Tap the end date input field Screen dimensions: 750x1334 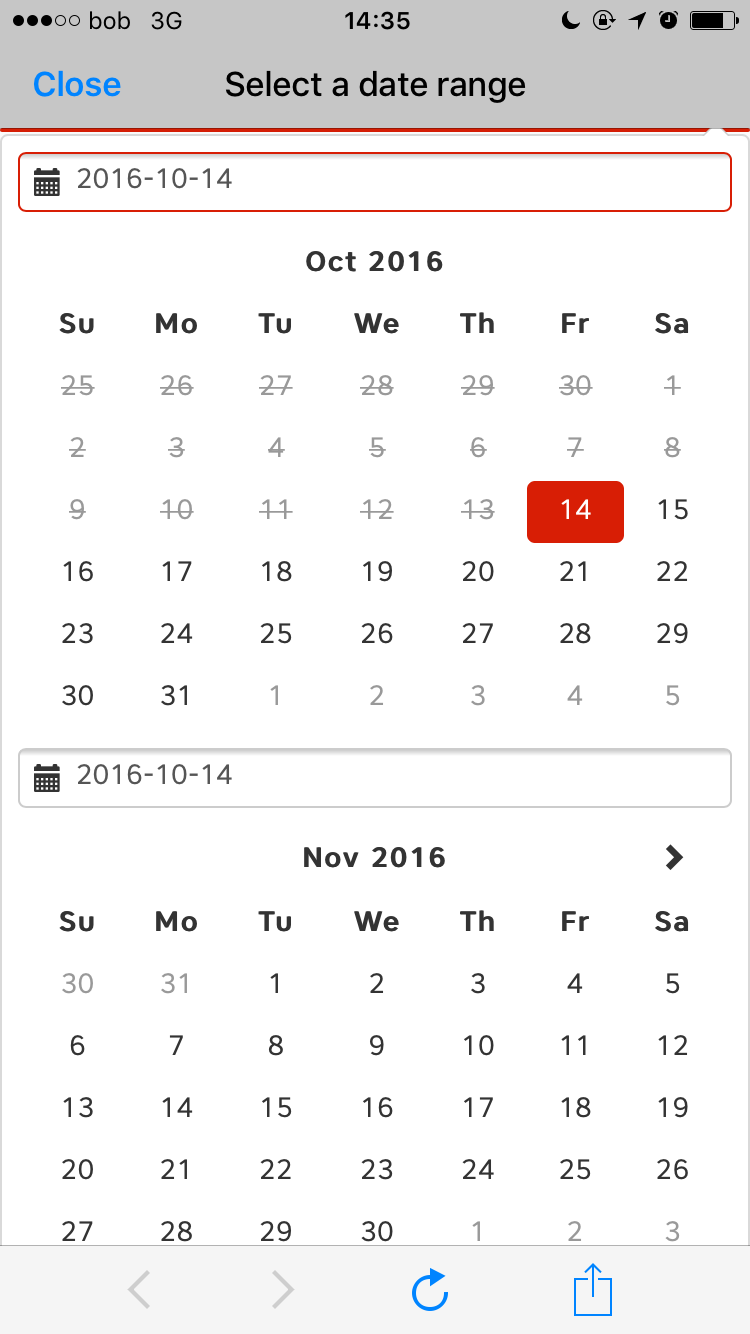[375, 777]
